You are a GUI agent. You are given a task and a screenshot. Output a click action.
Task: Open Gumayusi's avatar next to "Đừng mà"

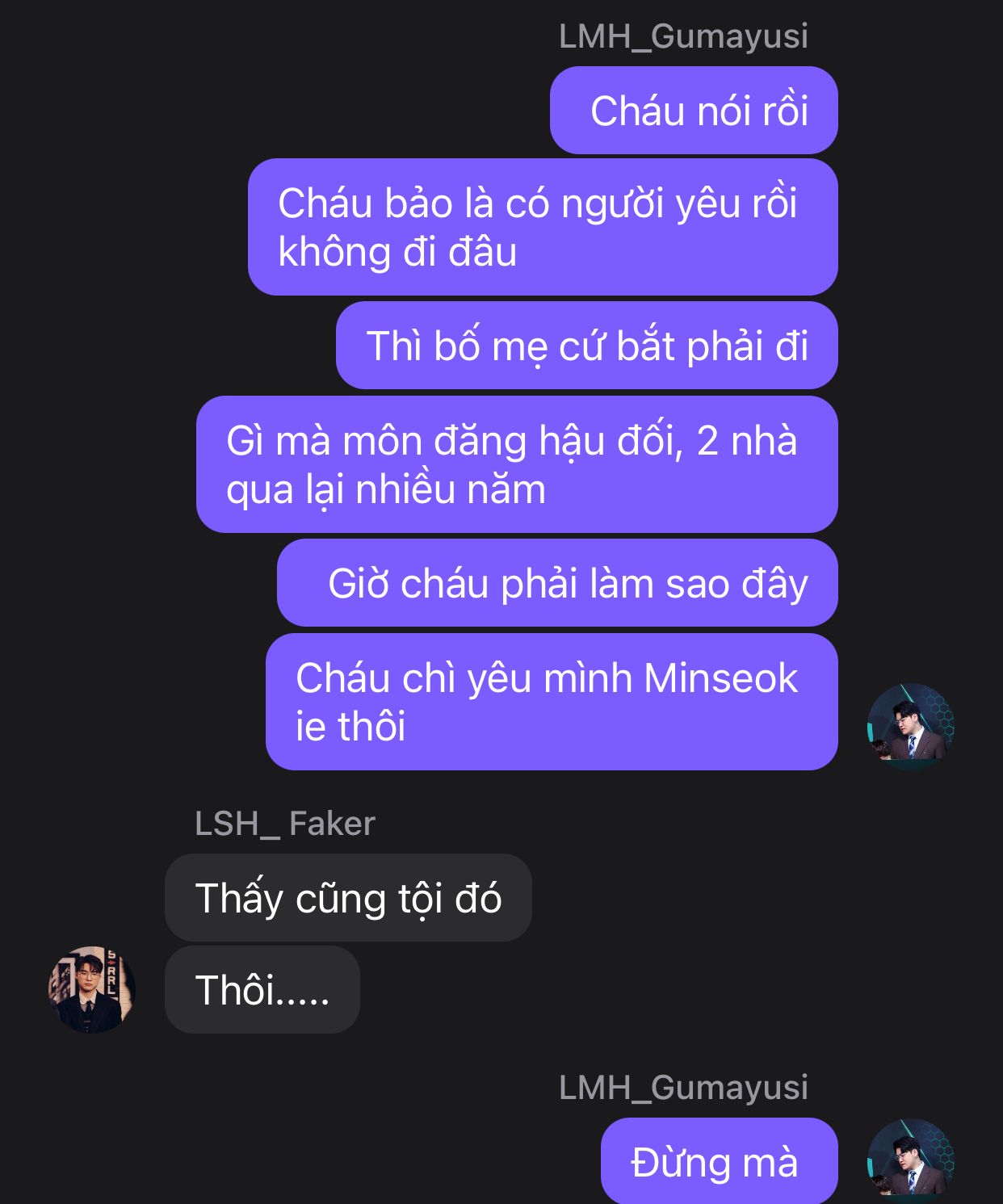tap(910, 1160)
